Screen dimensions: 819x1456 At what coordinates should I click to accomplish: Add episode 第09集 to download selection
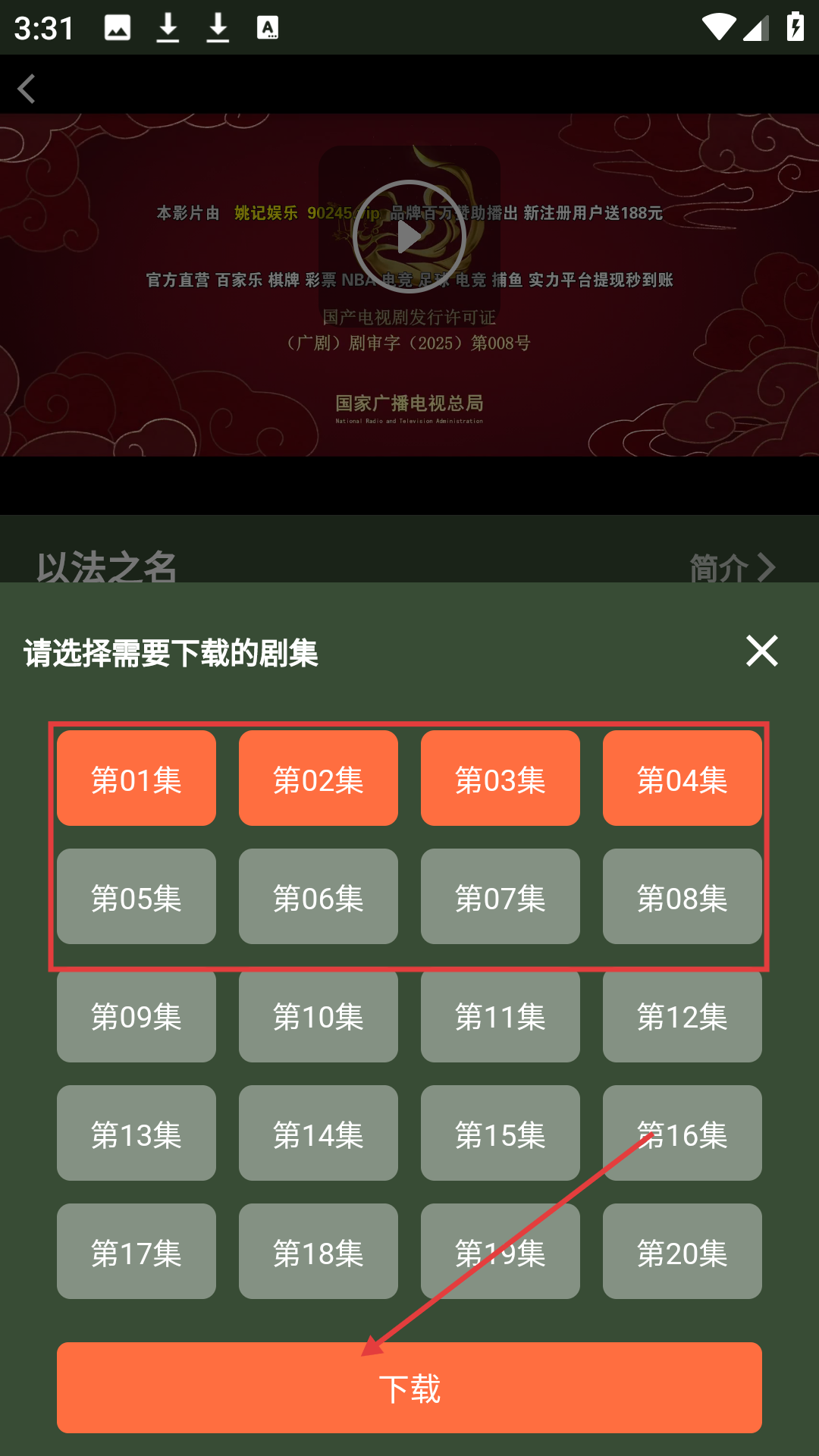tap(136, 1016)
